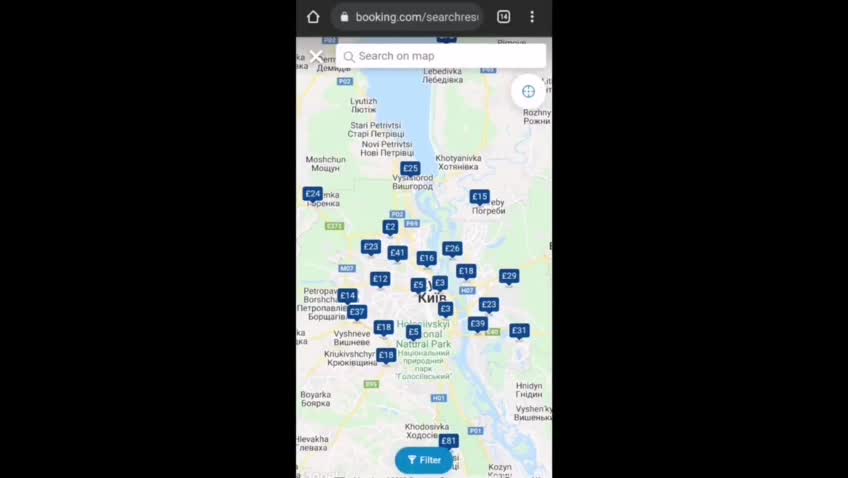Open the browser tab switcher

coord(503,17)
